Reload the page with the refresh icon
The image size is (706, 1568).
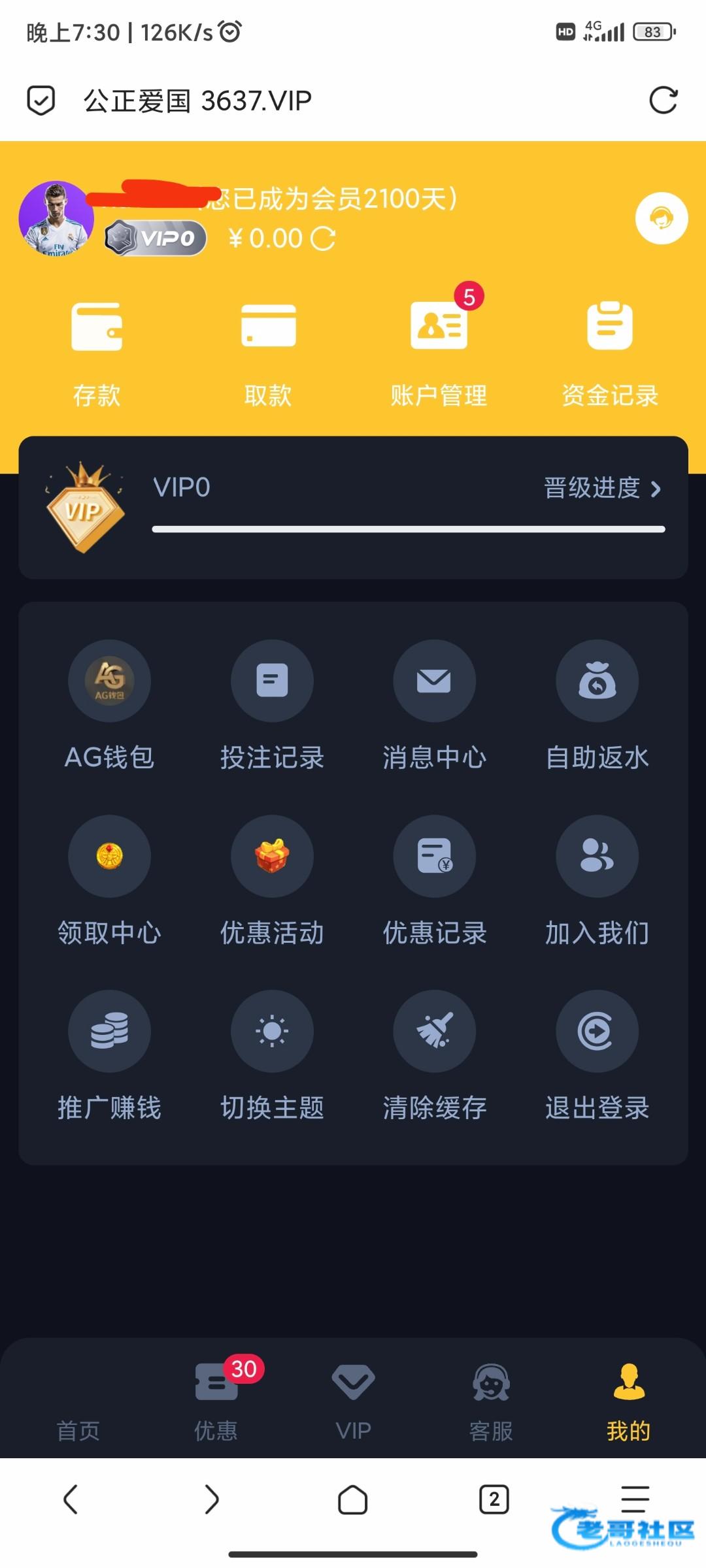coord(663,101)
